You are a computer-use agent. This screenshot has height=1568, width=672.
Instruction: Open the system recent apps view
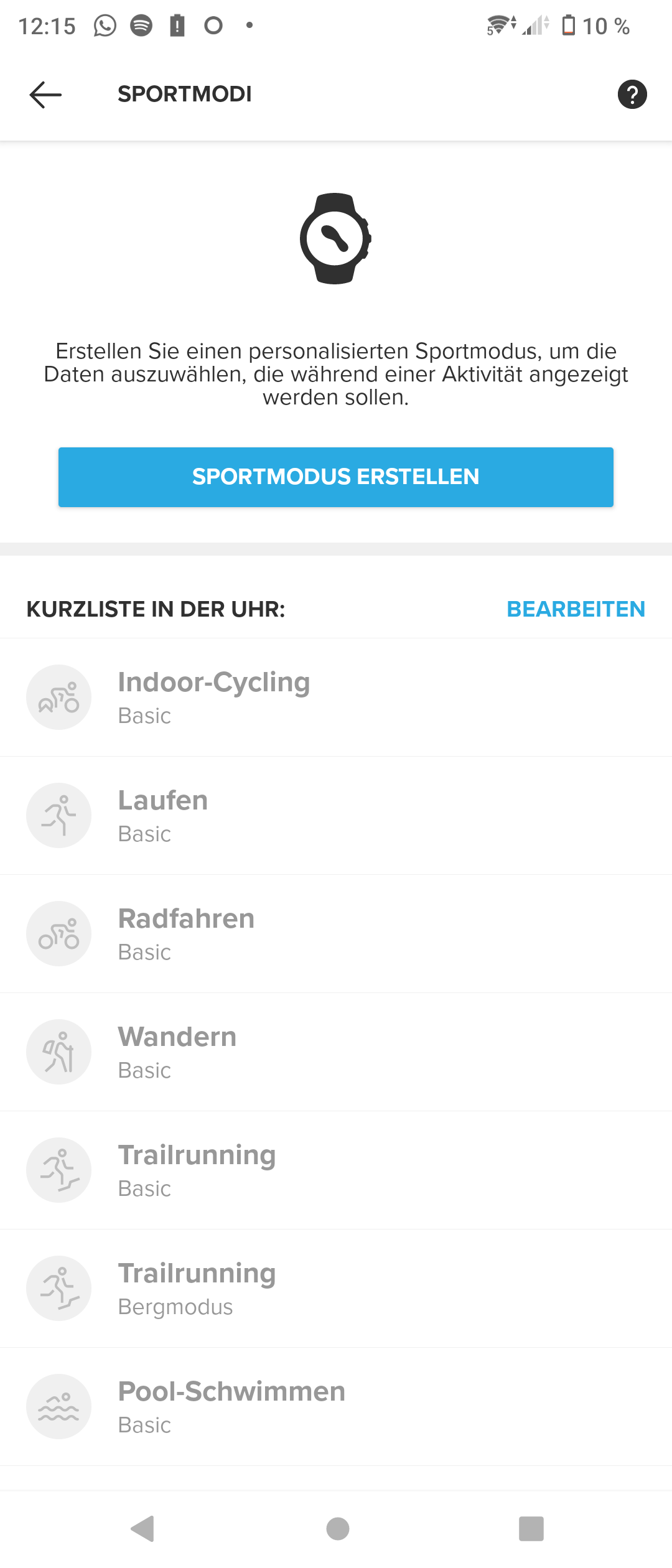click(531, 1529)
